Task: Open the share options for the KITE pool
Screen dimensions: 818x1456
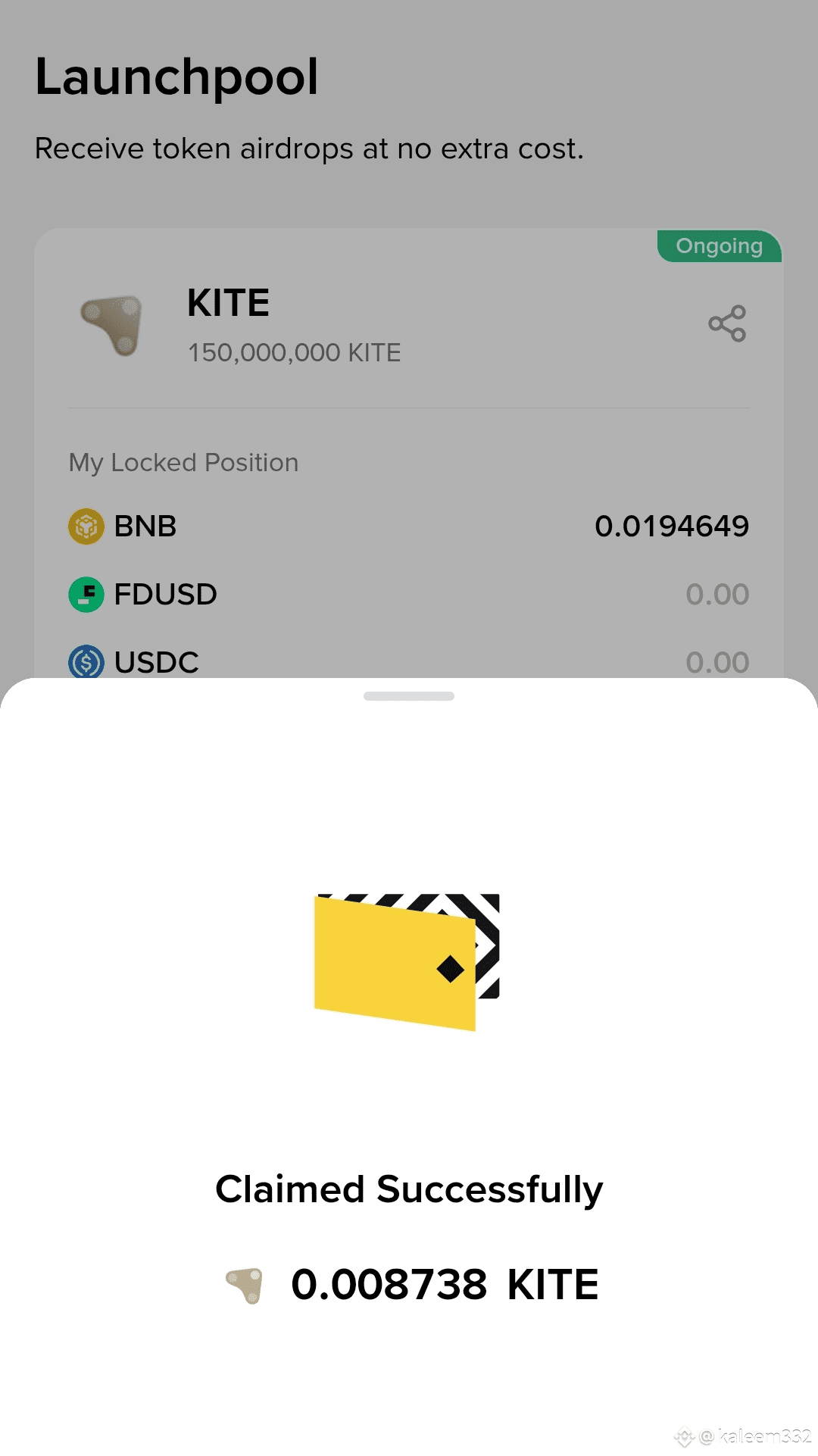Action: [726, 323]
